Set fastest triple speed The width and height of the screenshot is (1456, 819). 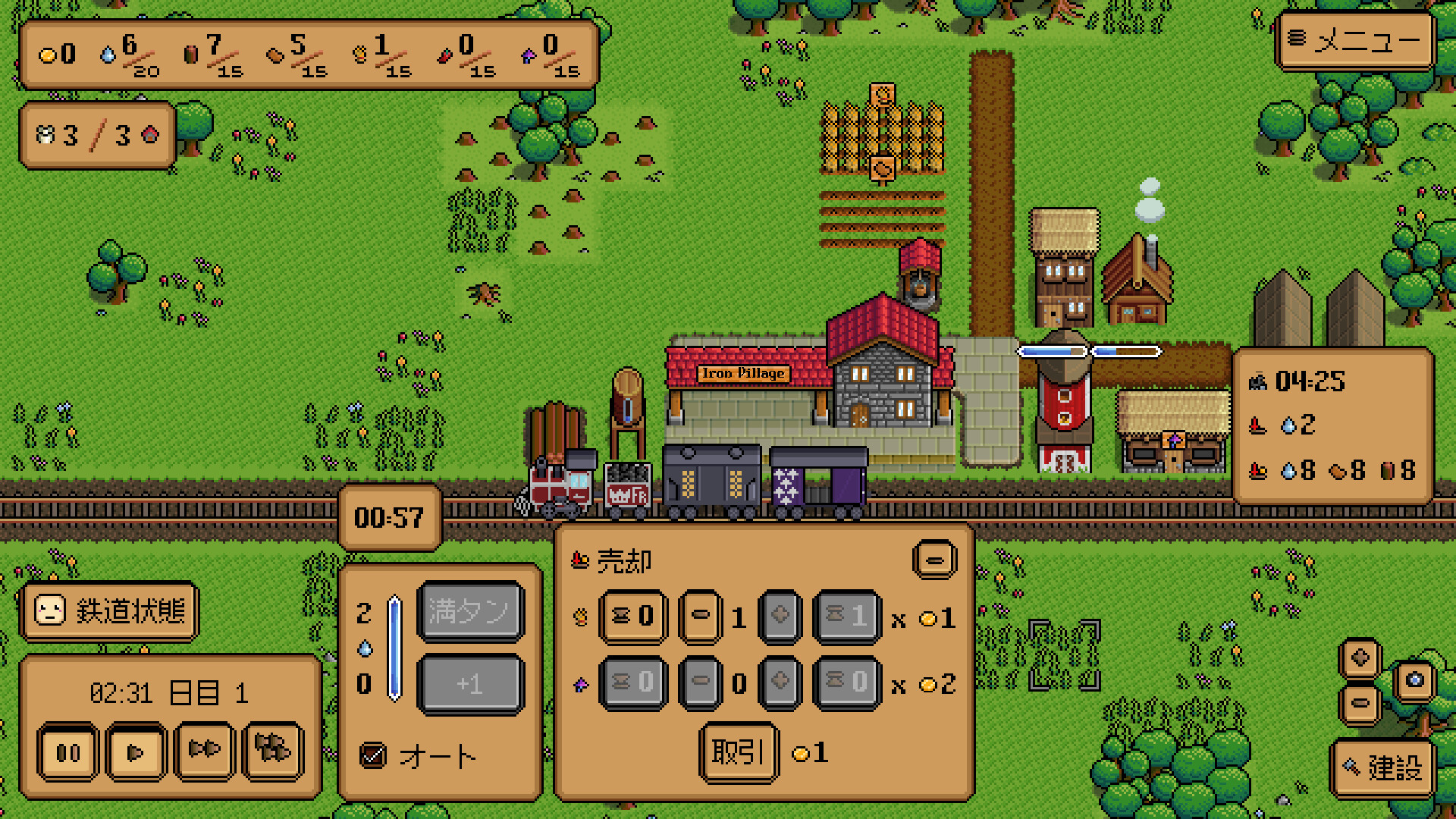273,751
